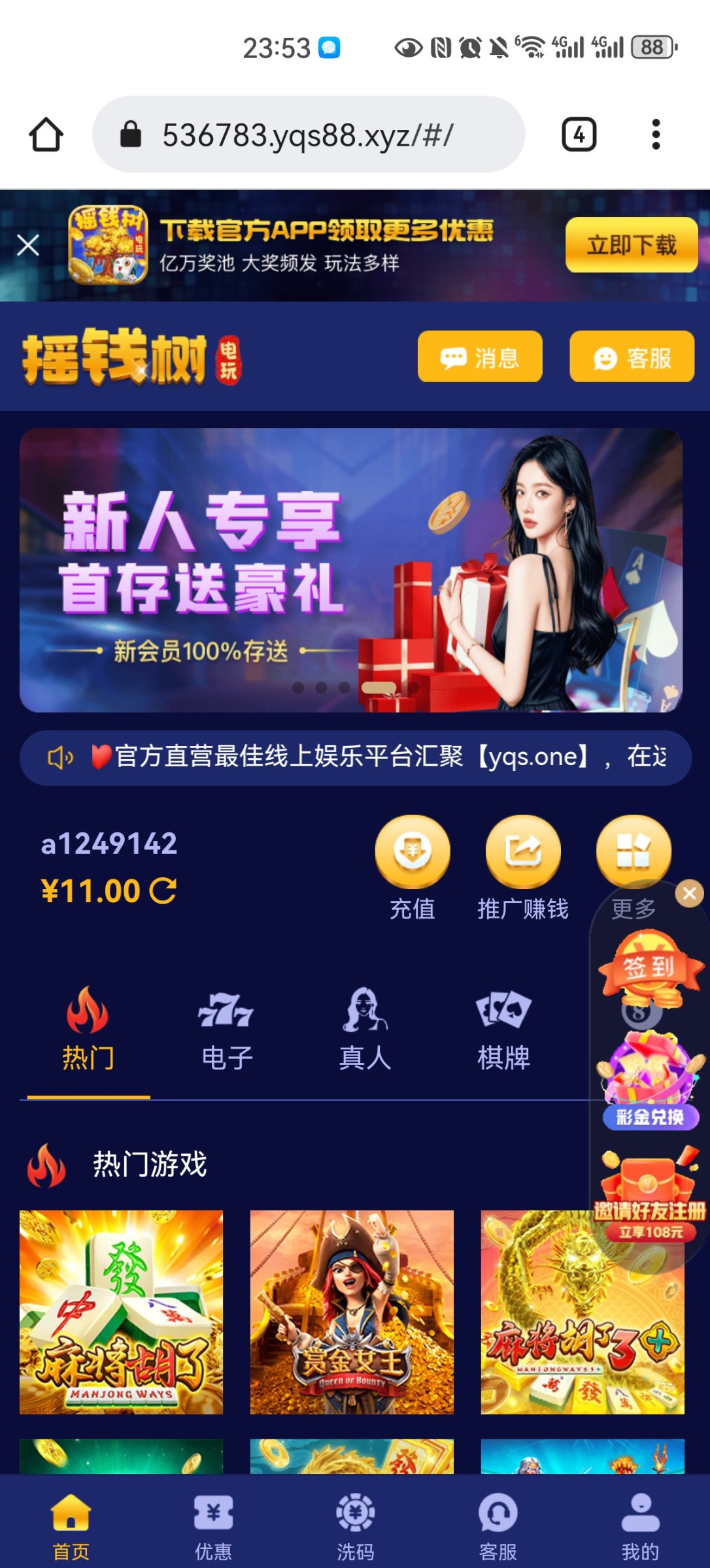Open the 充值 recharge option

click(x=413, y=867)
